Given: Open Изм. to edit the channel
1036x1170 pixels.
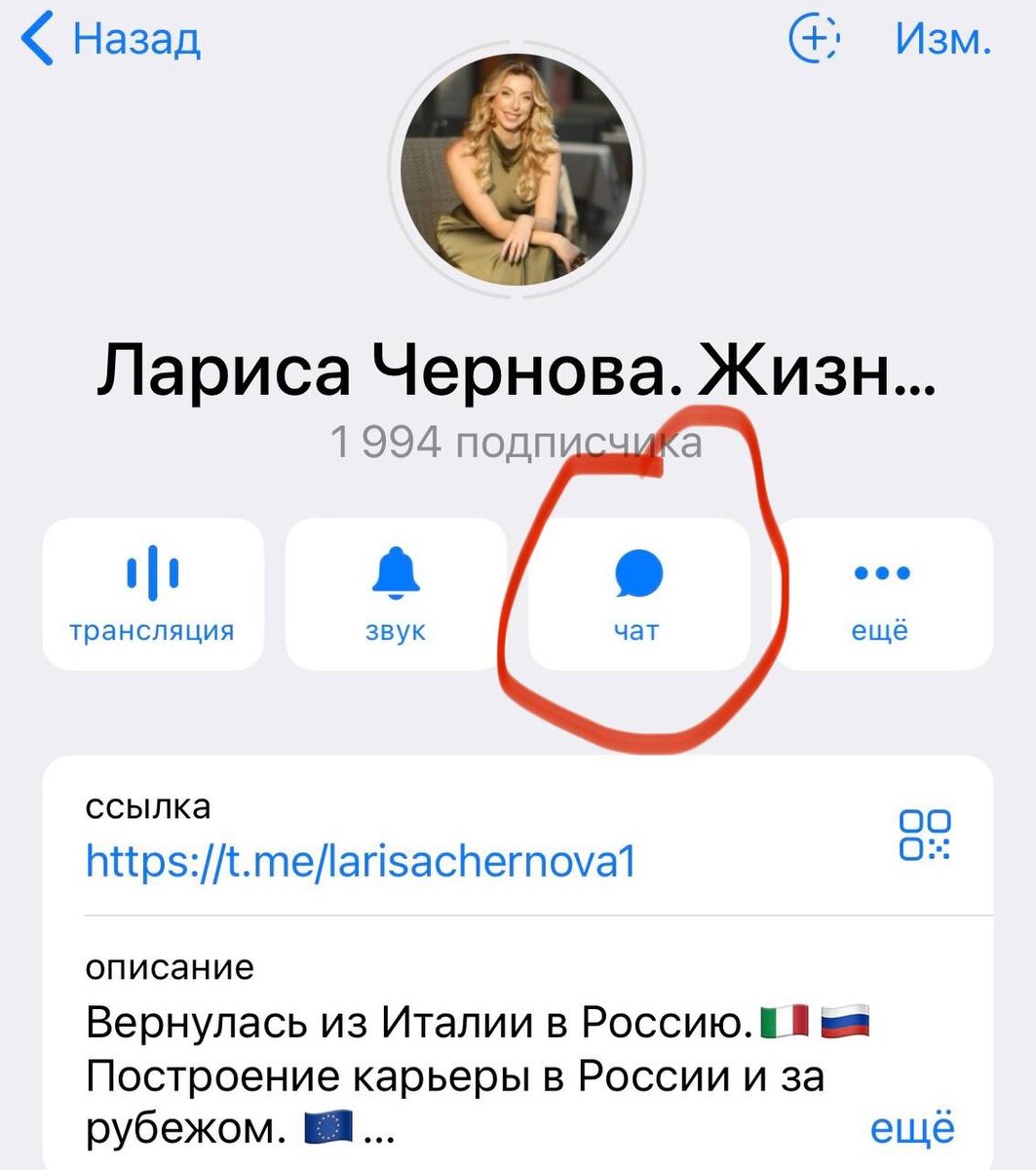Looking at the screenshot, I should tap(942, 41).
